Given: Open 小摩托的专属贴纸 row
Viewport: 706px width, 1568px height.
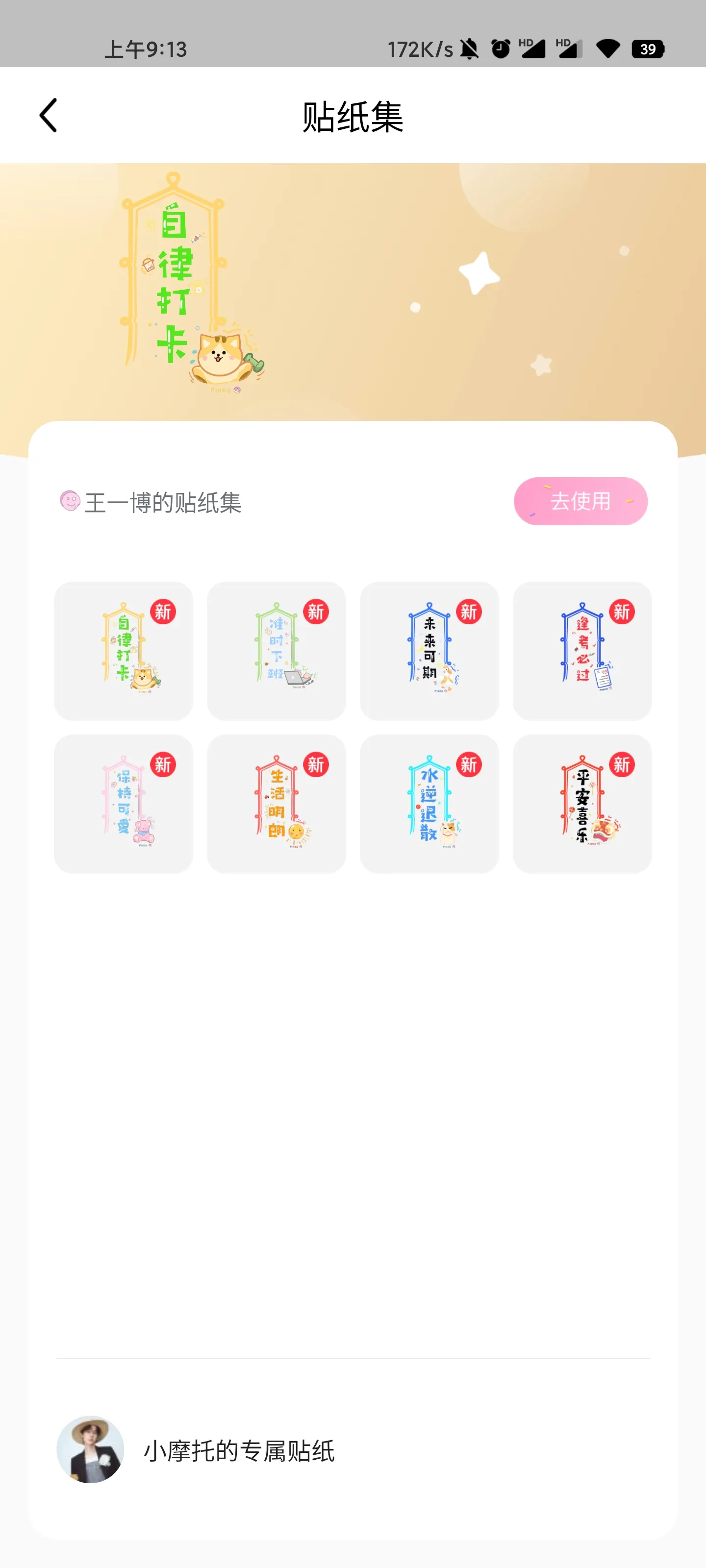Looking at the screenshot, I should click(x=238, y=1450).
